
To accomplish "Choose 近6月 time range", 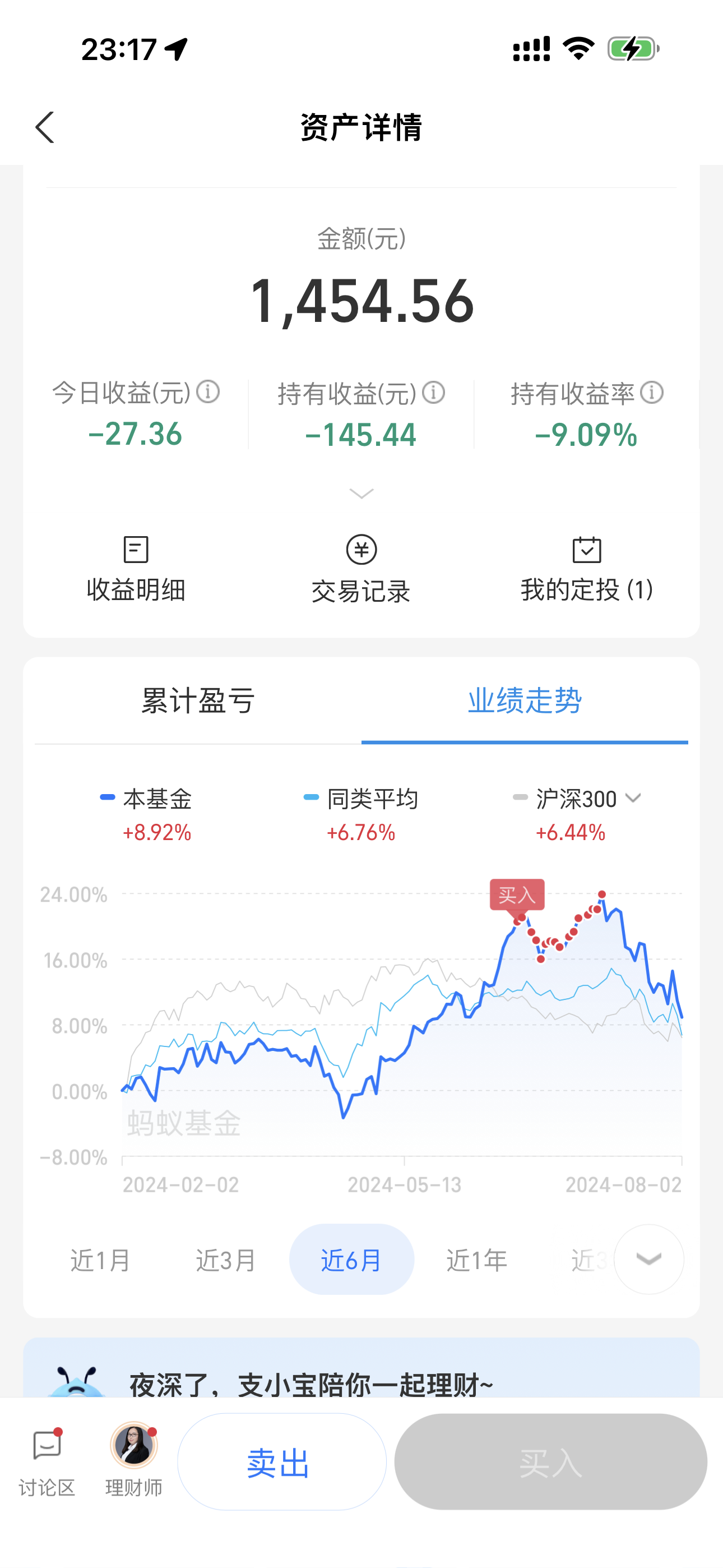I will pos(351,1260).
